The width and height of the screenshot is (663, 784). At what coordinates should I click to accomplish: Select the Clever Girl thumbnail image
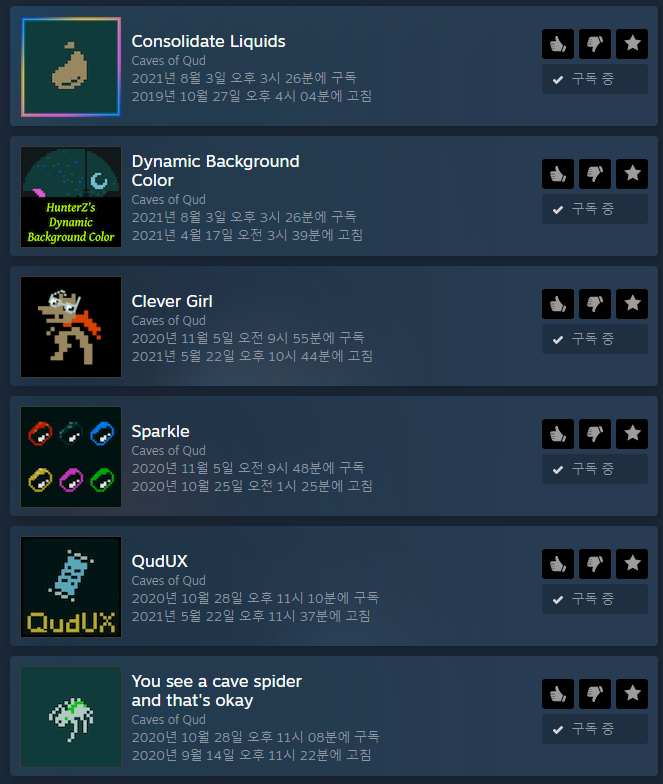[71, 327]
